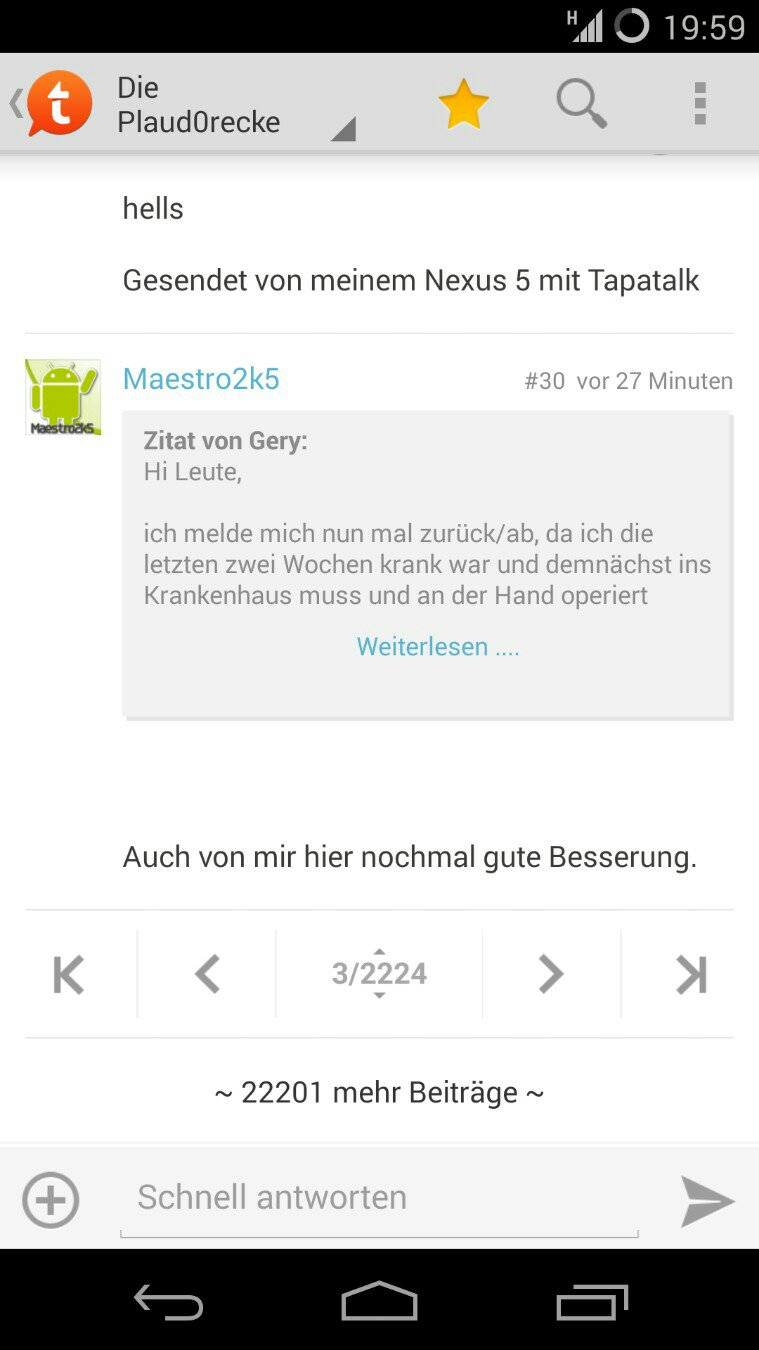
Task: Load 22201 mehr Beiträge
Action: click(379, 1092)
